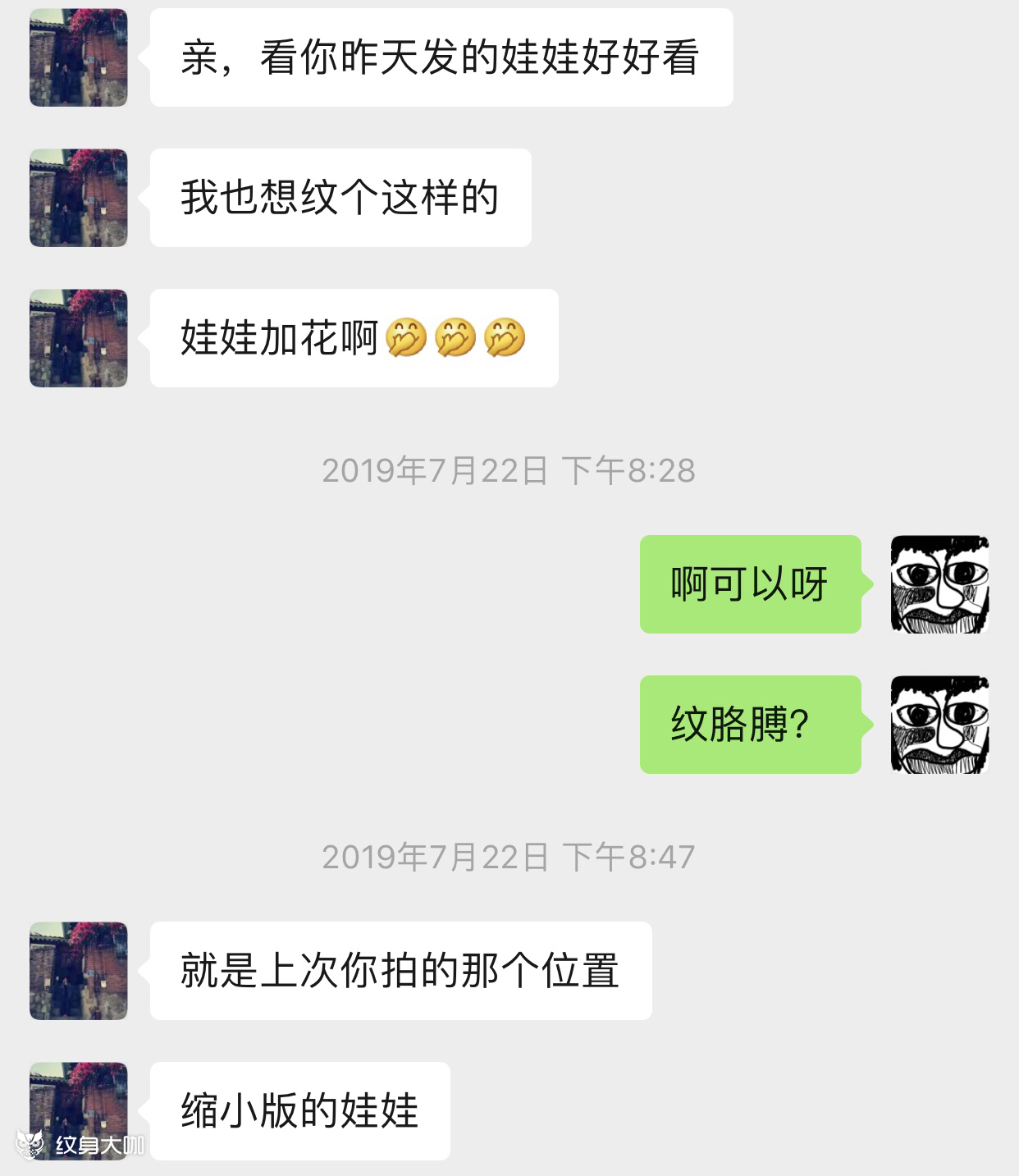Open sender's avatar beside '我也想纹个这样的'
The height and width of the screenshot is (1176, 1019).
(x=79, y=198)
